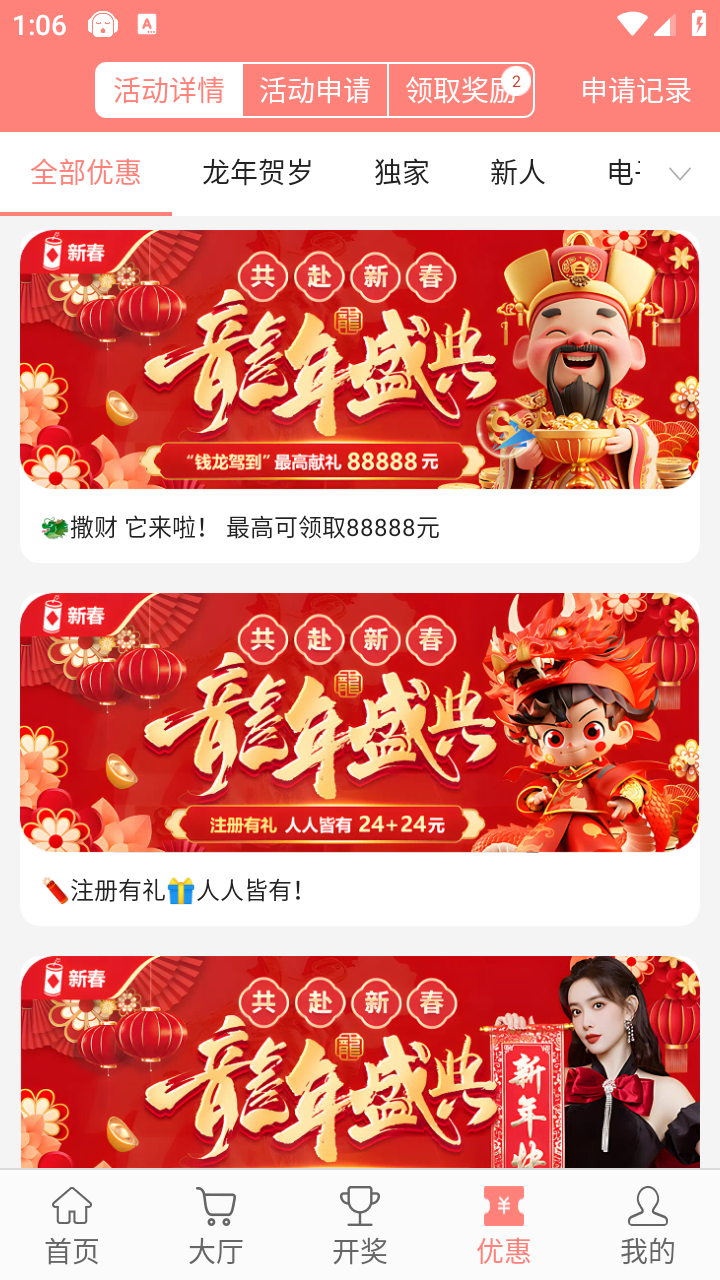Show the 独家 category tab
720x1280 pixels.
click(402, 173)
